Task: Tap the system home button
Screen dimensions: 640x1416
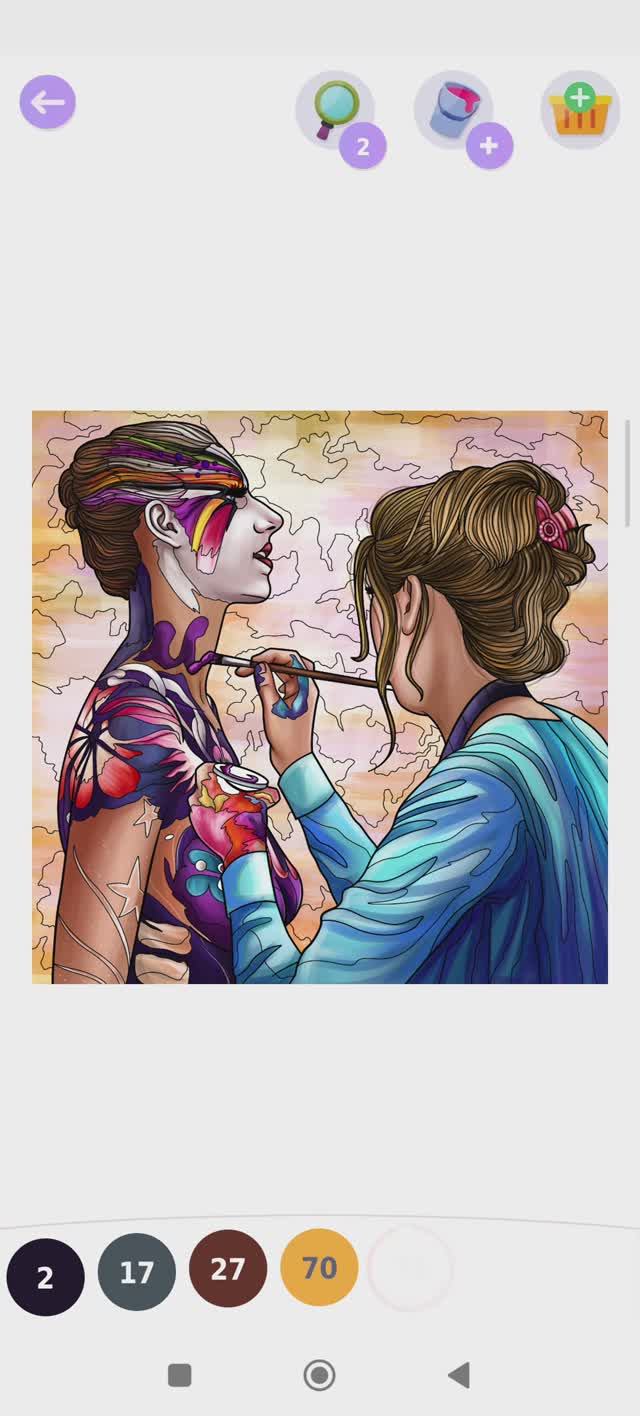Action: coord(319,1375)
